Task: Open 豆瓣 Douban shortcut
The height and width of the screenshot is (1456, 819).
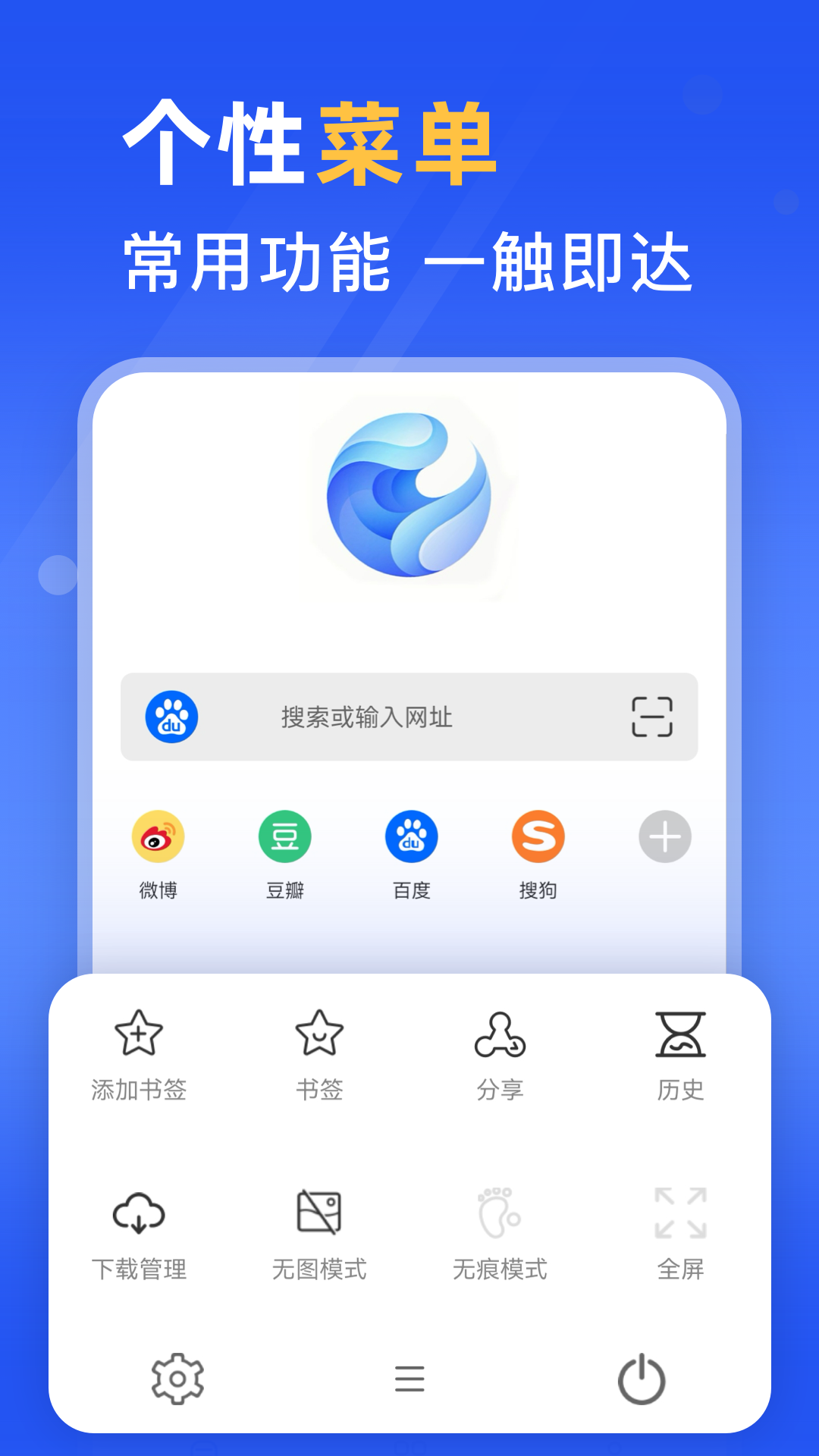Action: tap(284, 838)
